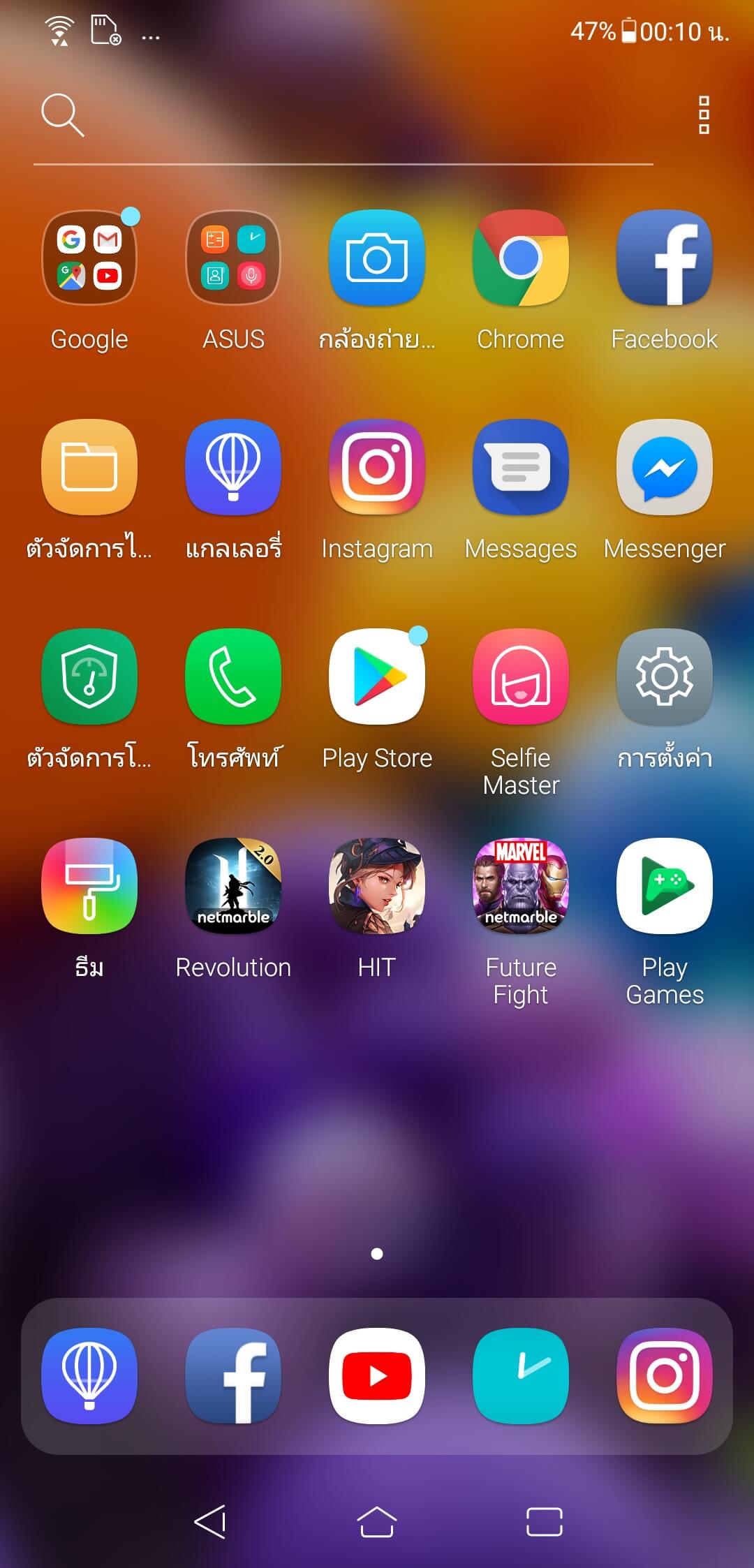
Task: Launch the กล้องถ่าย camera app
Action: coord(377,258)
